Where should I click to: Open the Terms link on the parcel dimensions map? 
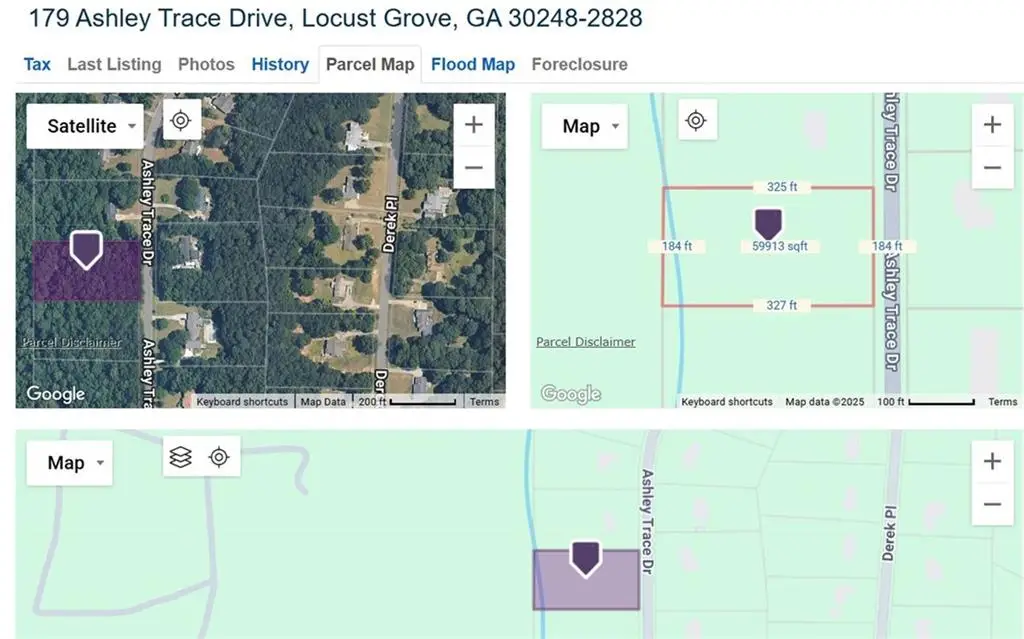pos(1002,402)
